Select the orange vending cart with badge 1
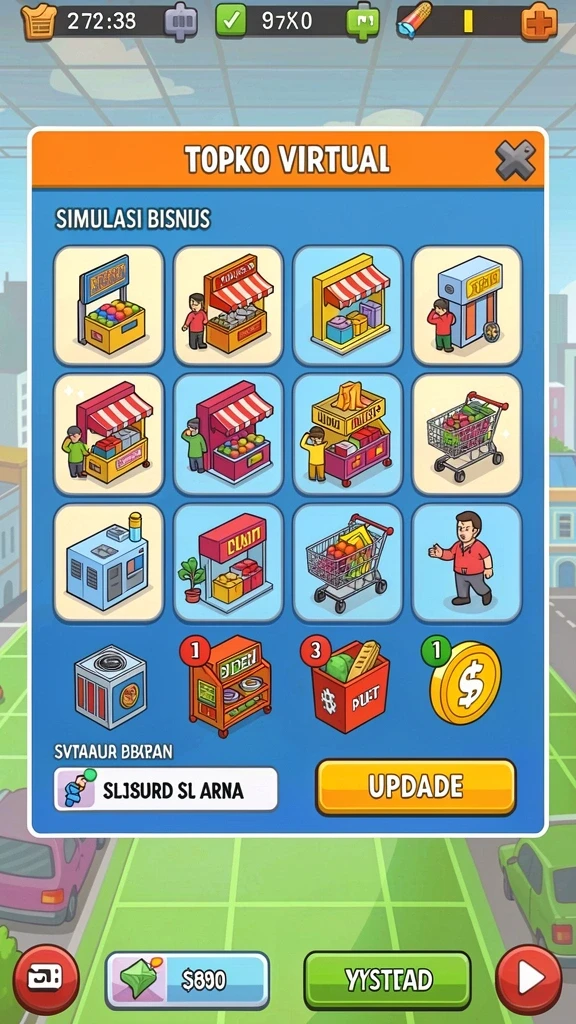Viewport: 576px width, 1024px height. click(227, 685)
